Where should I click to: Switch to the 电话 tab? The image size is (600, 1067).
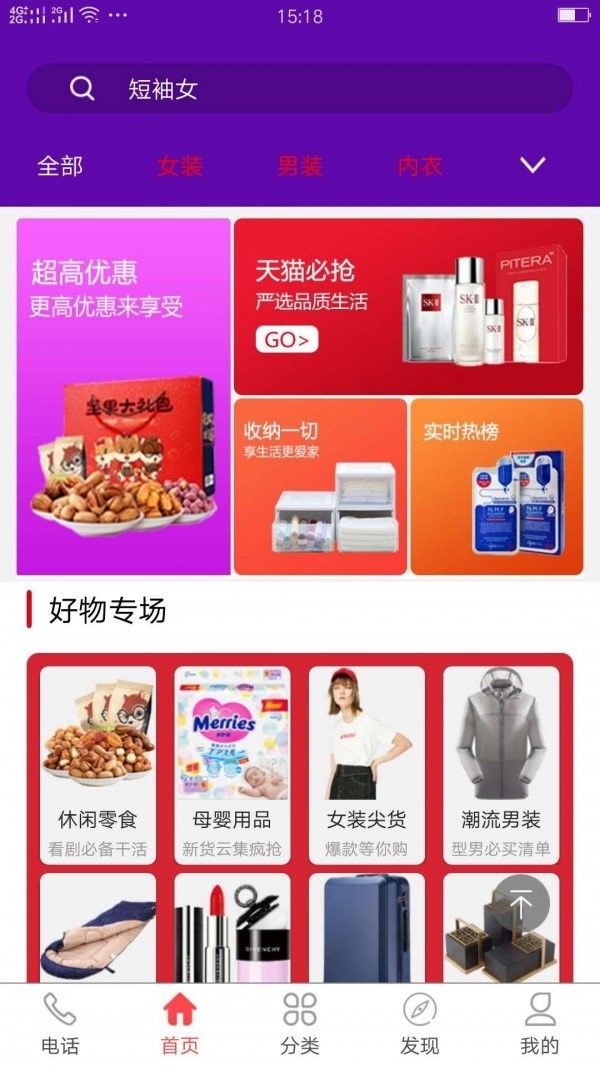click(60, 1025)
